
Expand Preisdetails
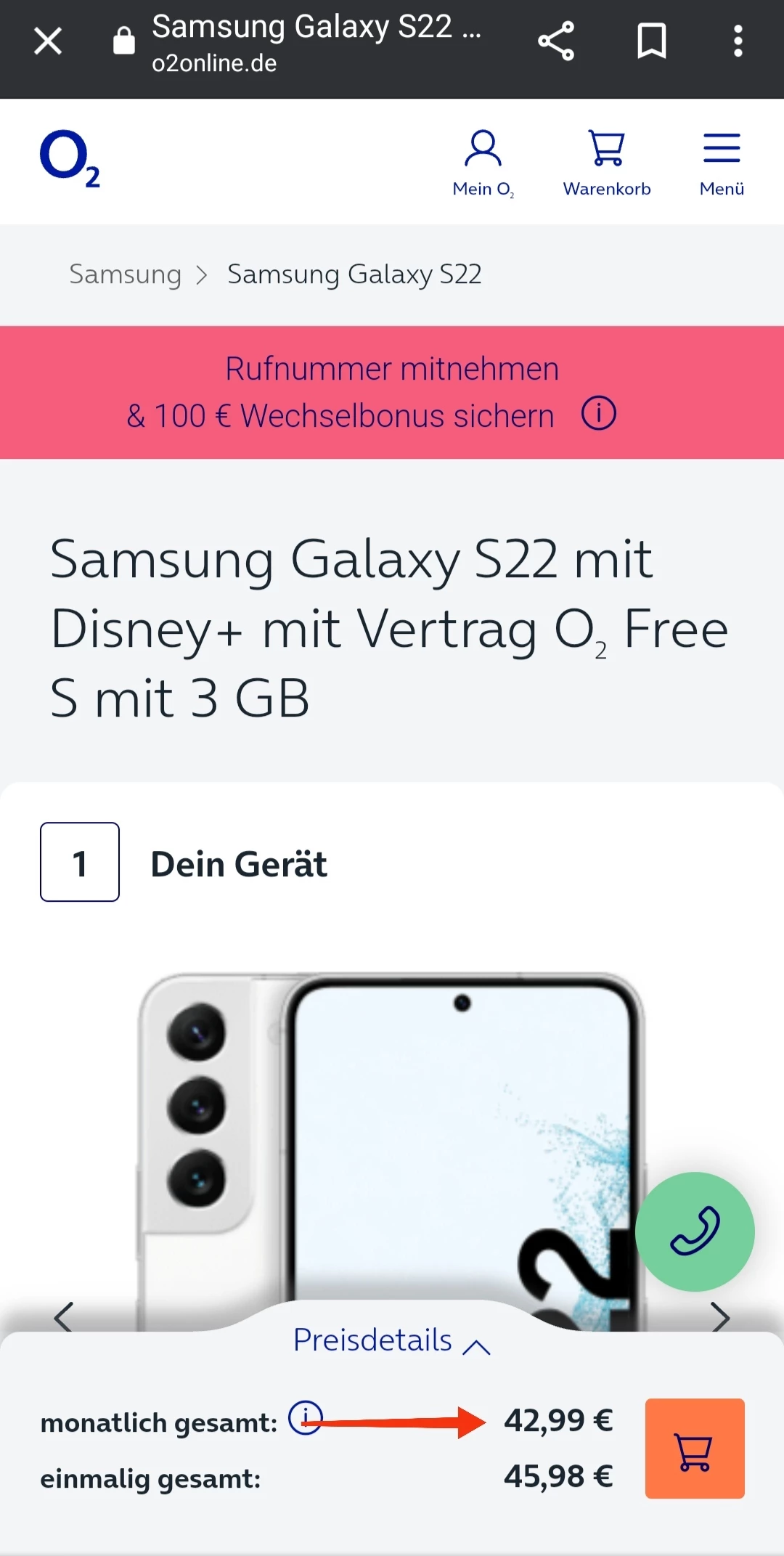pos(392,1340)
